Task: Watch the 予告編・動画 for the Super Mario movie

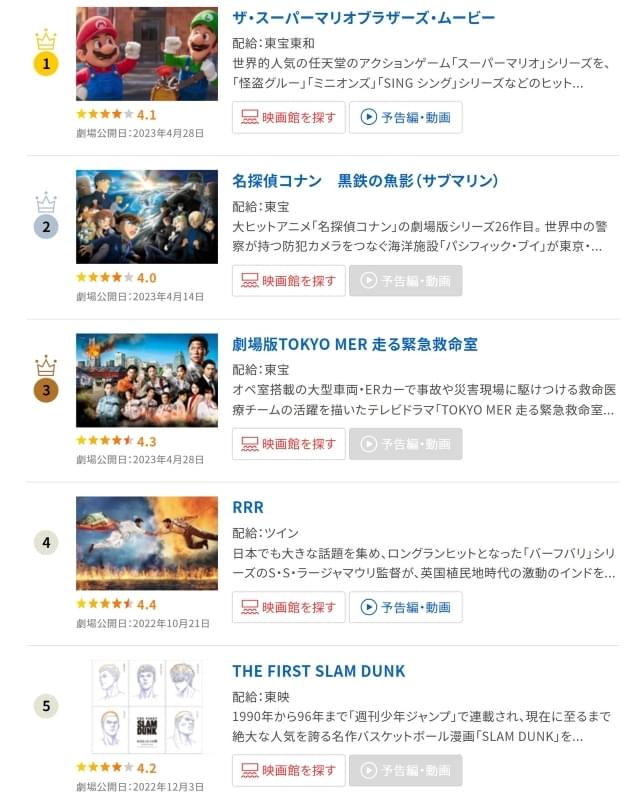Action: coord(405,117)
